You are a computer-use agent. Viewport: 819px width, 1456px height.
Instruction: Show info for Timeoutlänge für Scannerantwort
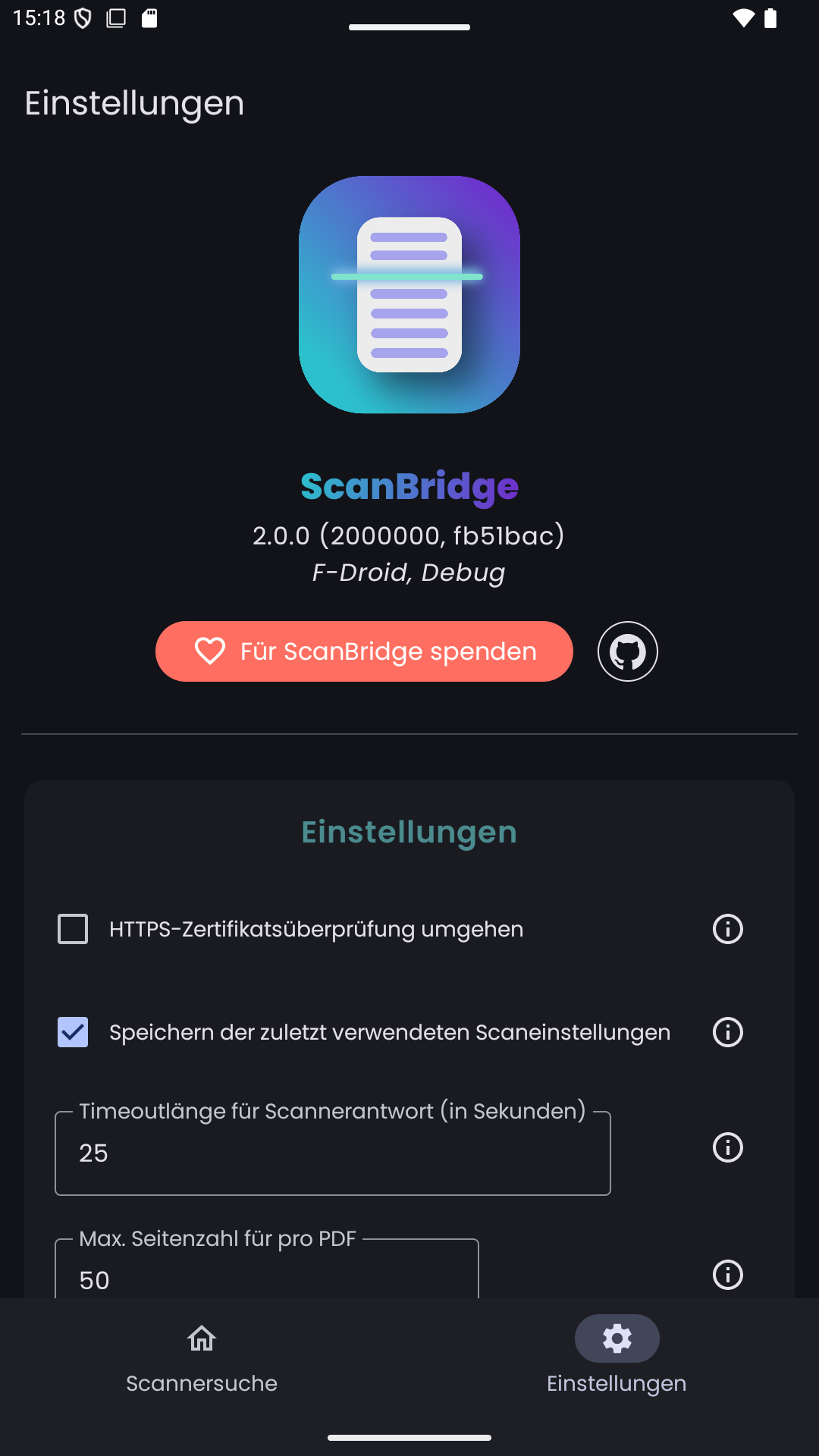(727, 1147)
